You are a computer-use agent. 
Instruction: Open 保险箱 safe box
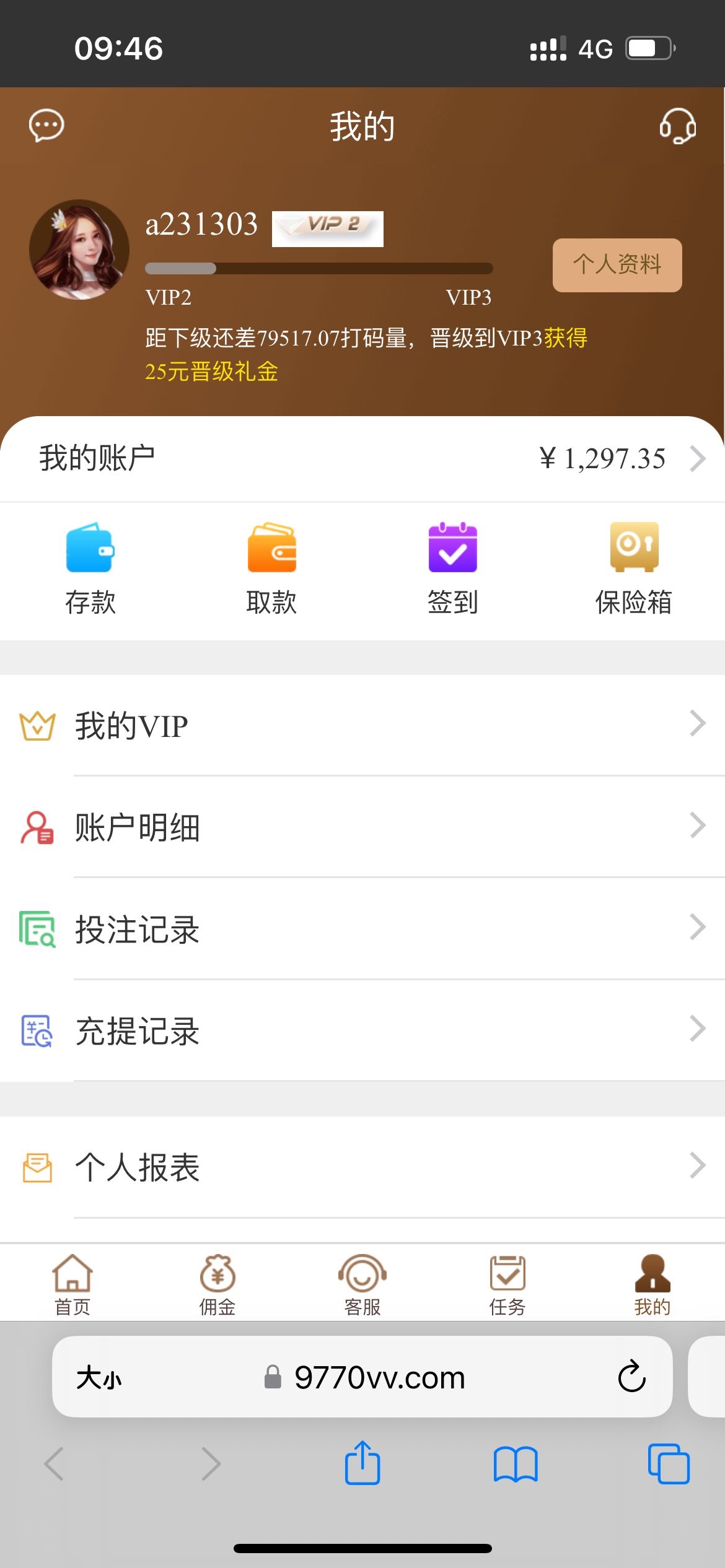634,568
